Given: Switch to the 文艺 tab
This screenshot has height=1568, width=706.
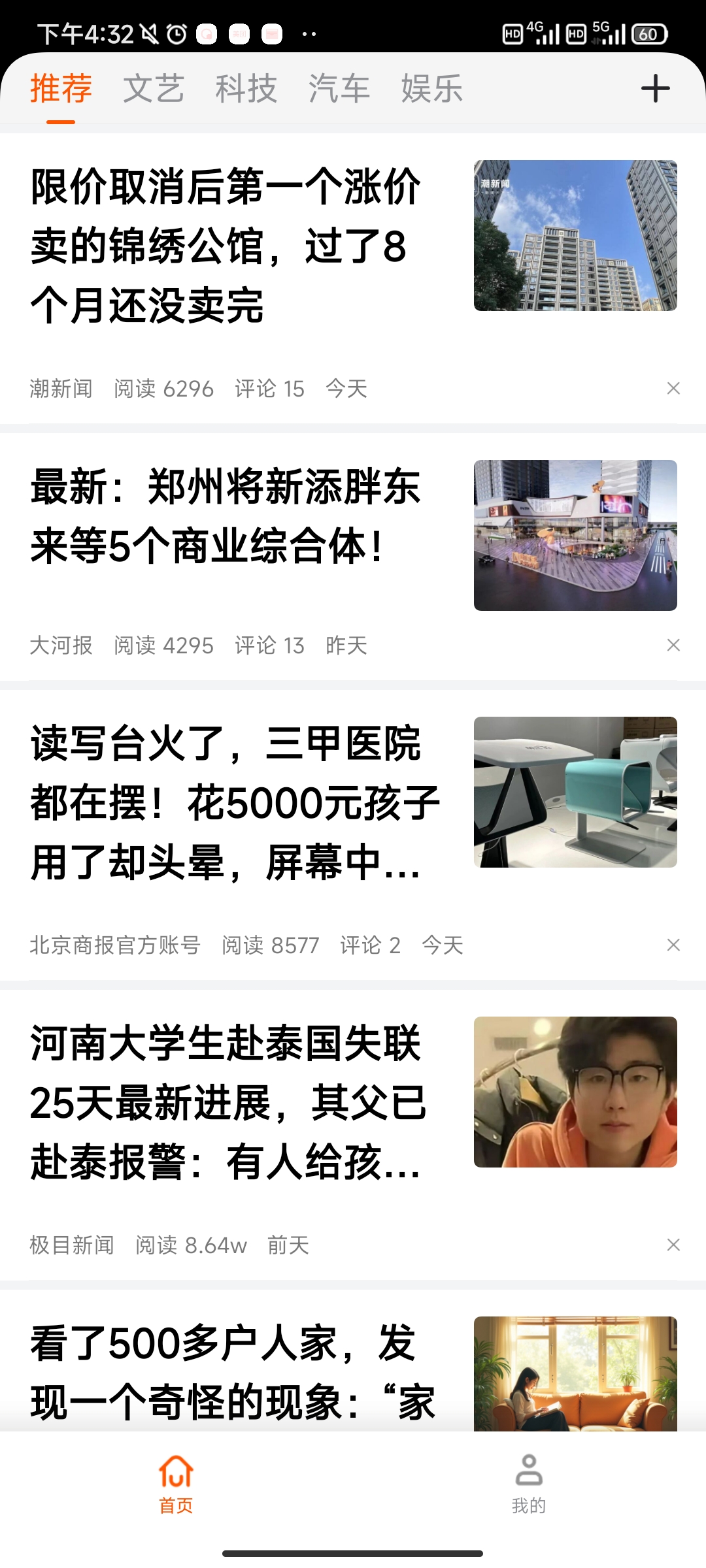Looking at the screenshot, I should [x=154, y=89].
